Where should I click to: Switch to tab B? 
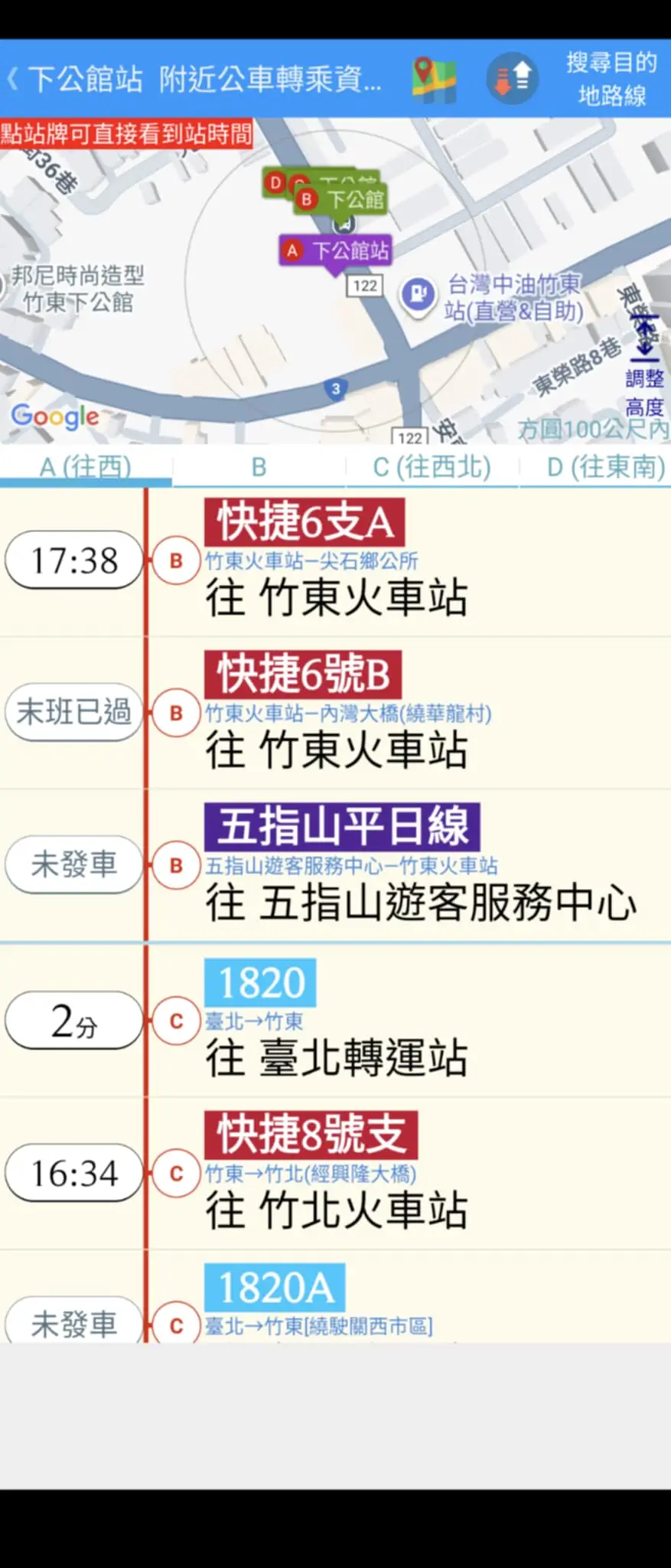coord(259,466)
